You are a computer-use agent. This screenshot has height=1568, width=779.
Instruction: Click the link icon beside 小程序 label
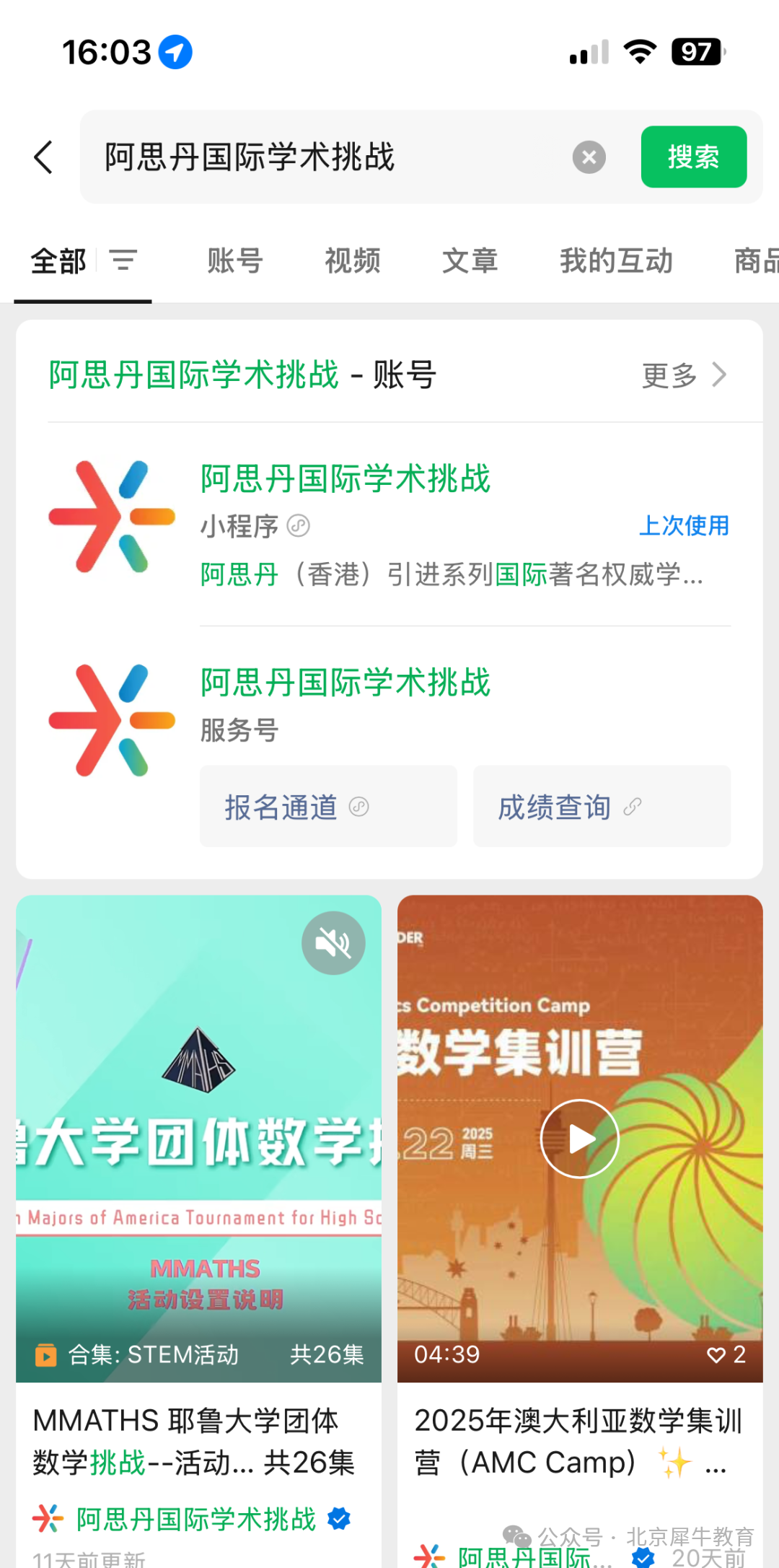(x=298, y=527)
